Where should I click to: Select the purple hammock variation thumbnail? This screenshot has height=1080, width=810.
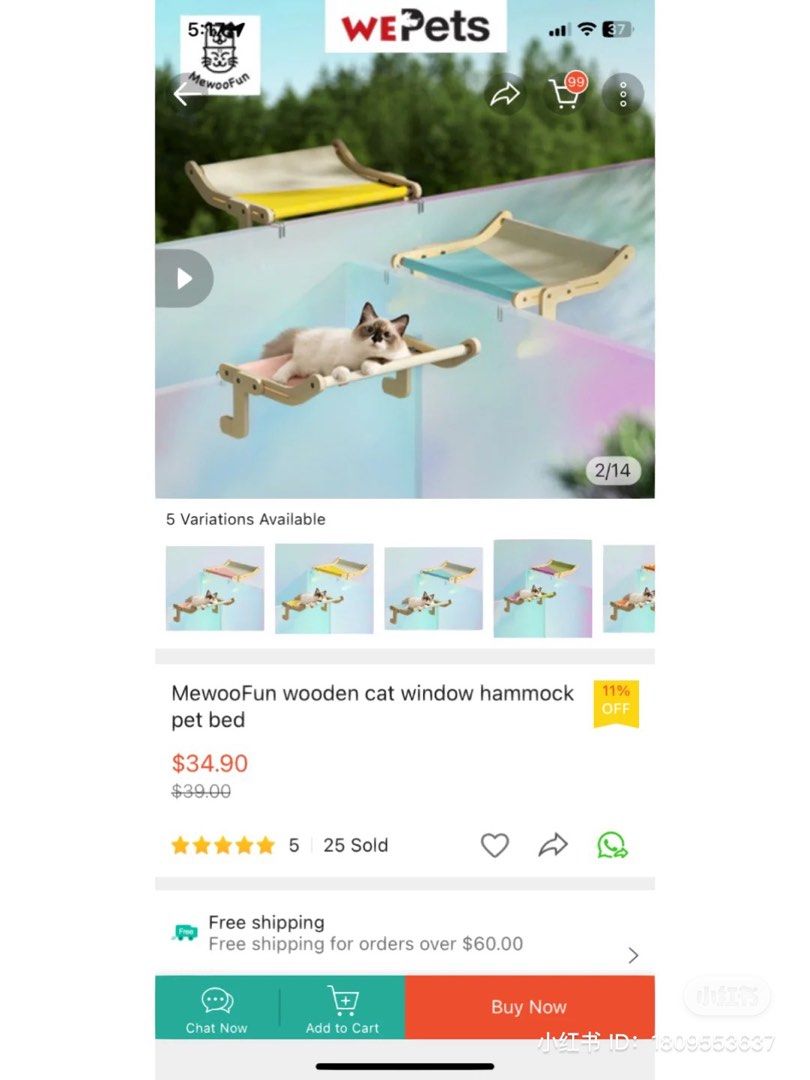[543, 588]
